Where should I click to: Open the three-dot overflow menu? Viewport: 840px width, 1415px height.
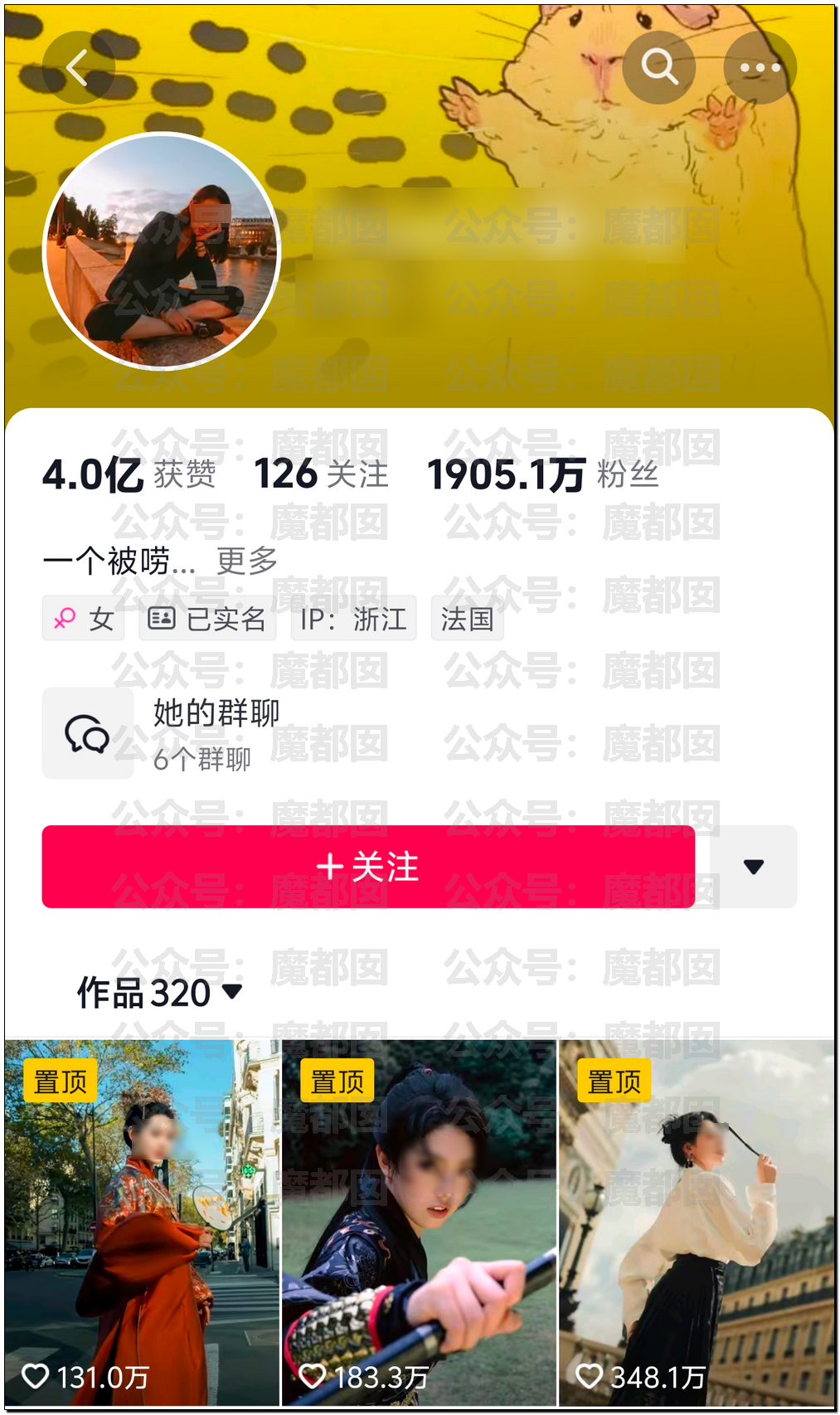click(760, 68)
